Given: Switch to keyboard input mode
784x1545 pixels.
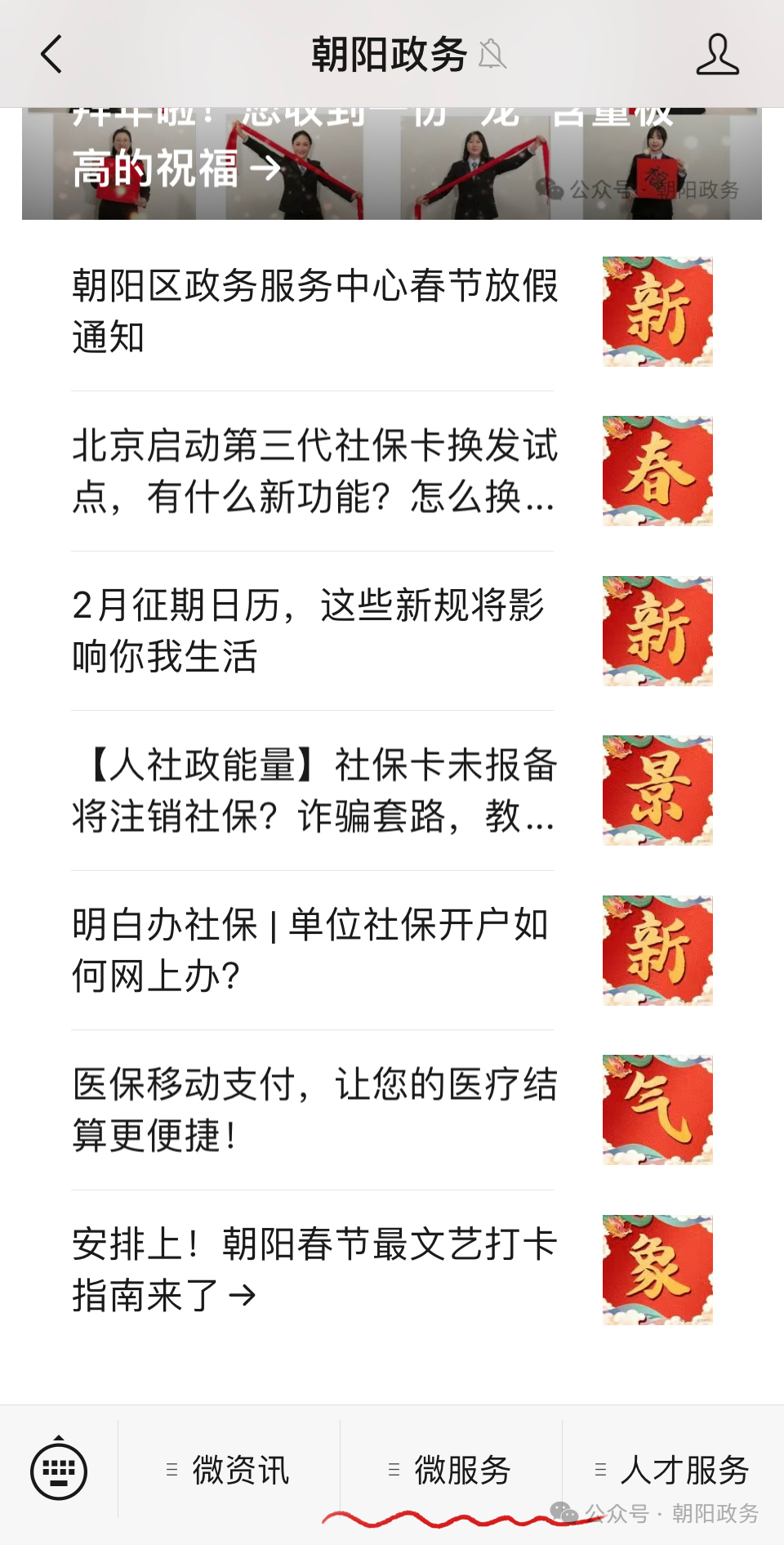Looking at the screenshot, I should click(59, 1470).
